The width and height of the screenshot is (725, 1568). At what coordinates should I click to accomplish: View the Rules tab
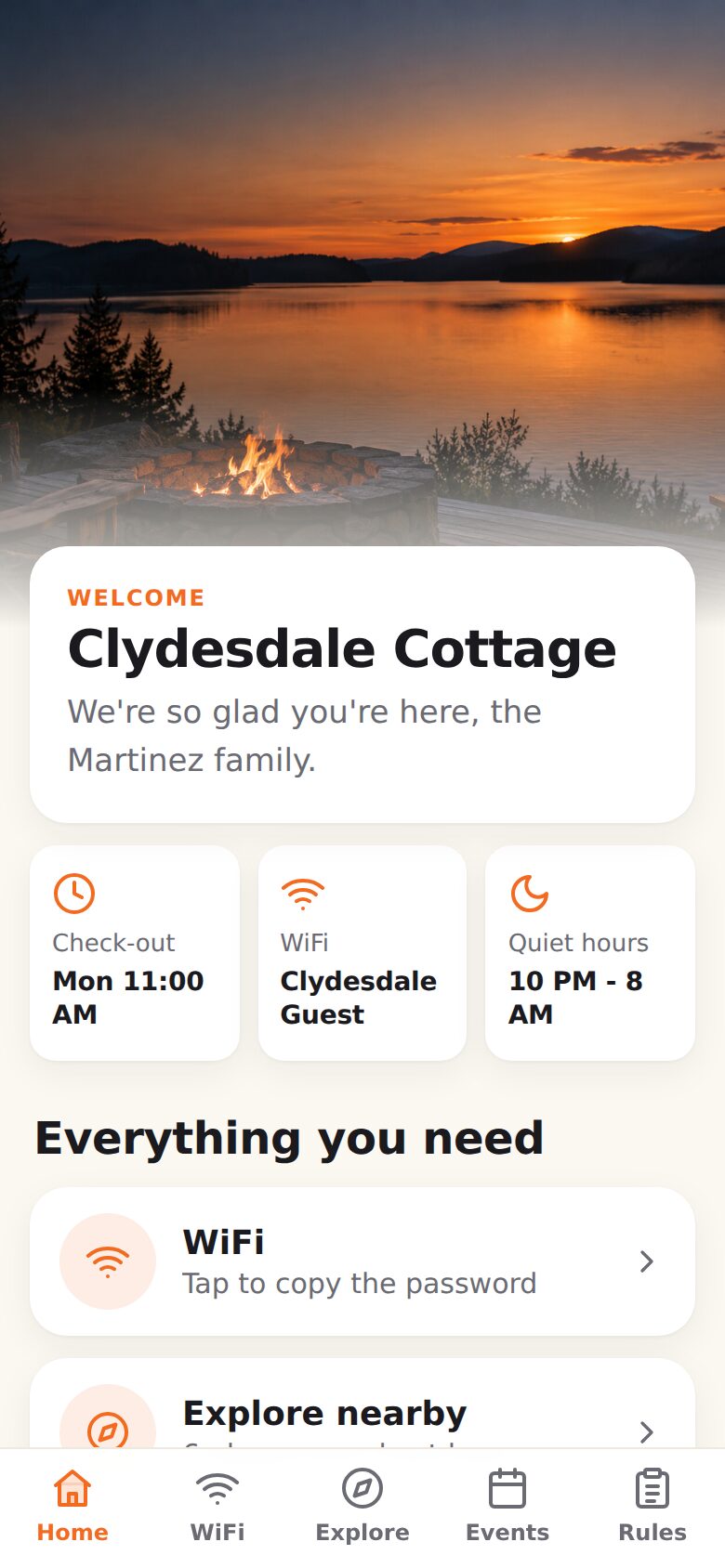coord(652,1507)
